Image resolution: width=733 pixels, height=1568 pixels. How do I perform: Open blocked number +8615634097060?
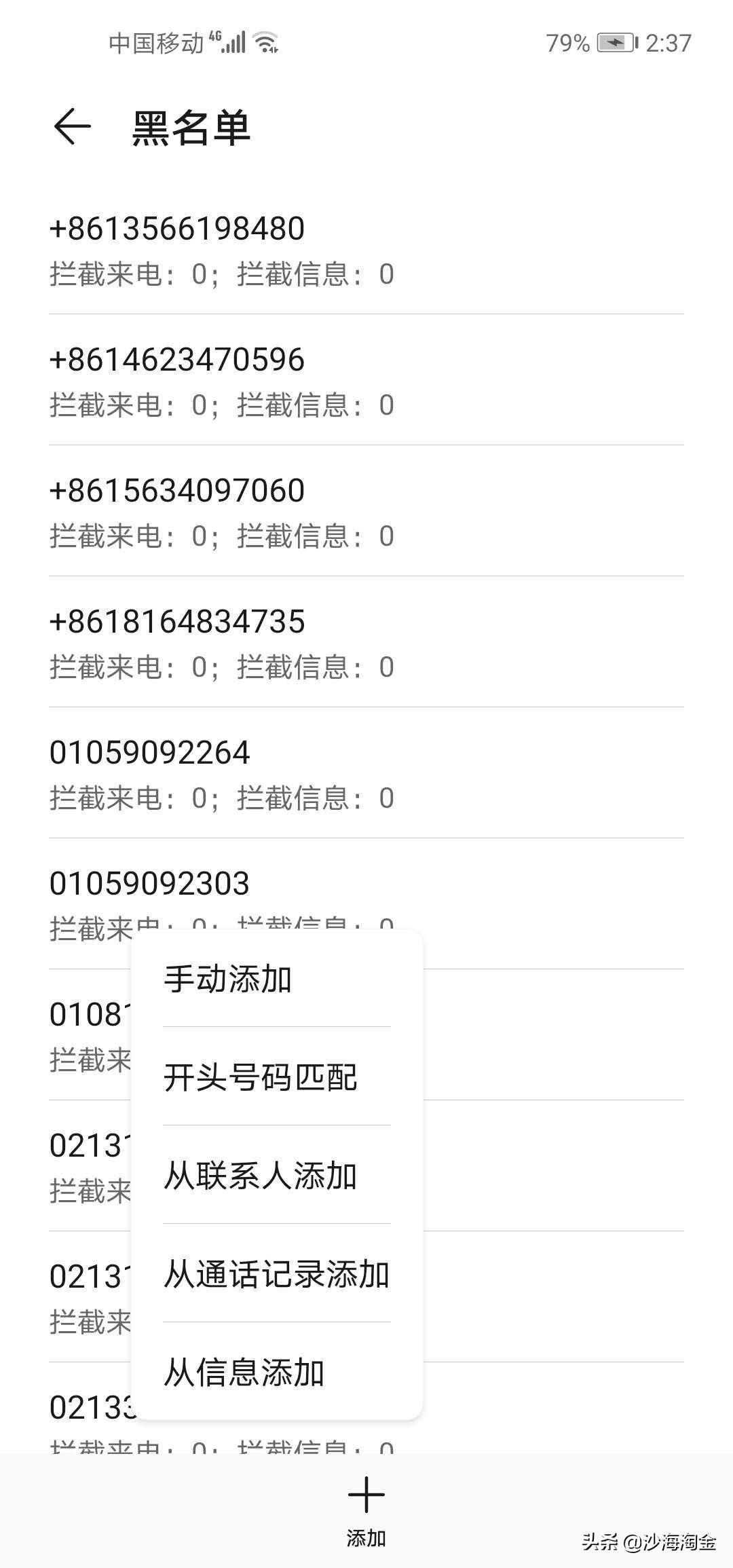coord(366,511)
